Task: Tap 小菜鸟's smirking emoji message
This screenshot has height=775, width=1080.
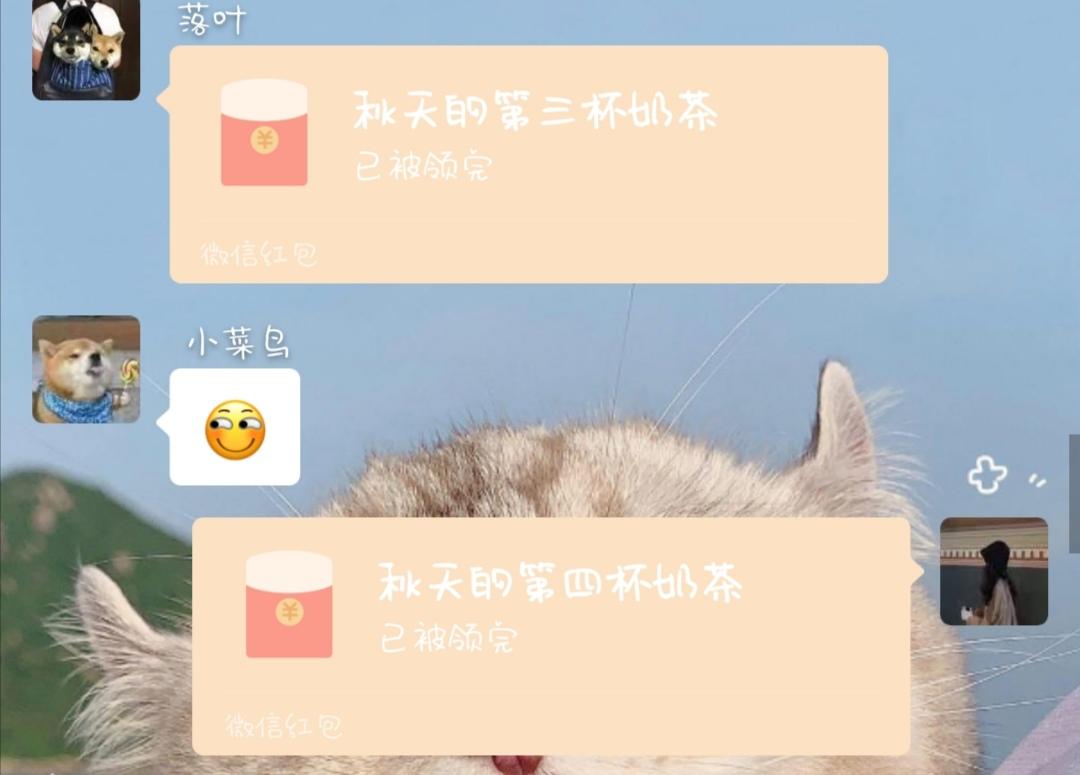Action: 235,427
